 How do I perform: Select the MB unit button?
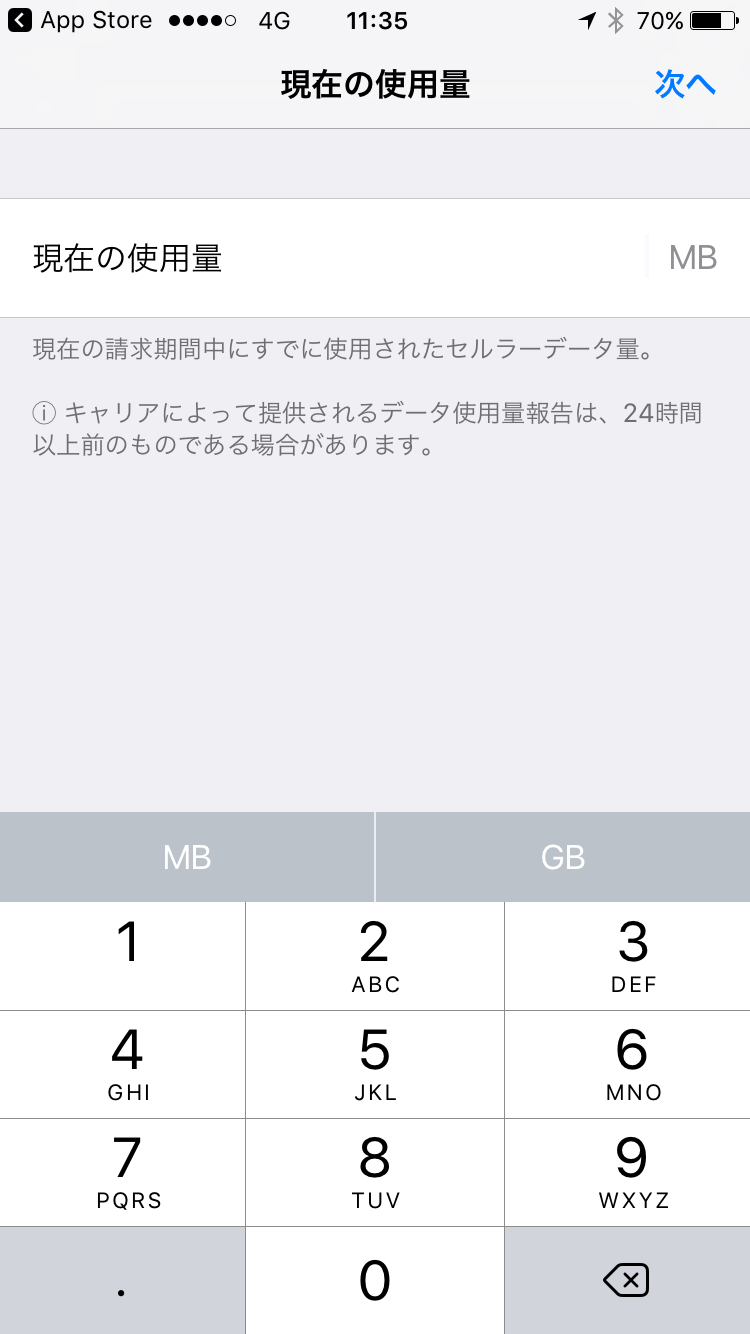[187, 857]
